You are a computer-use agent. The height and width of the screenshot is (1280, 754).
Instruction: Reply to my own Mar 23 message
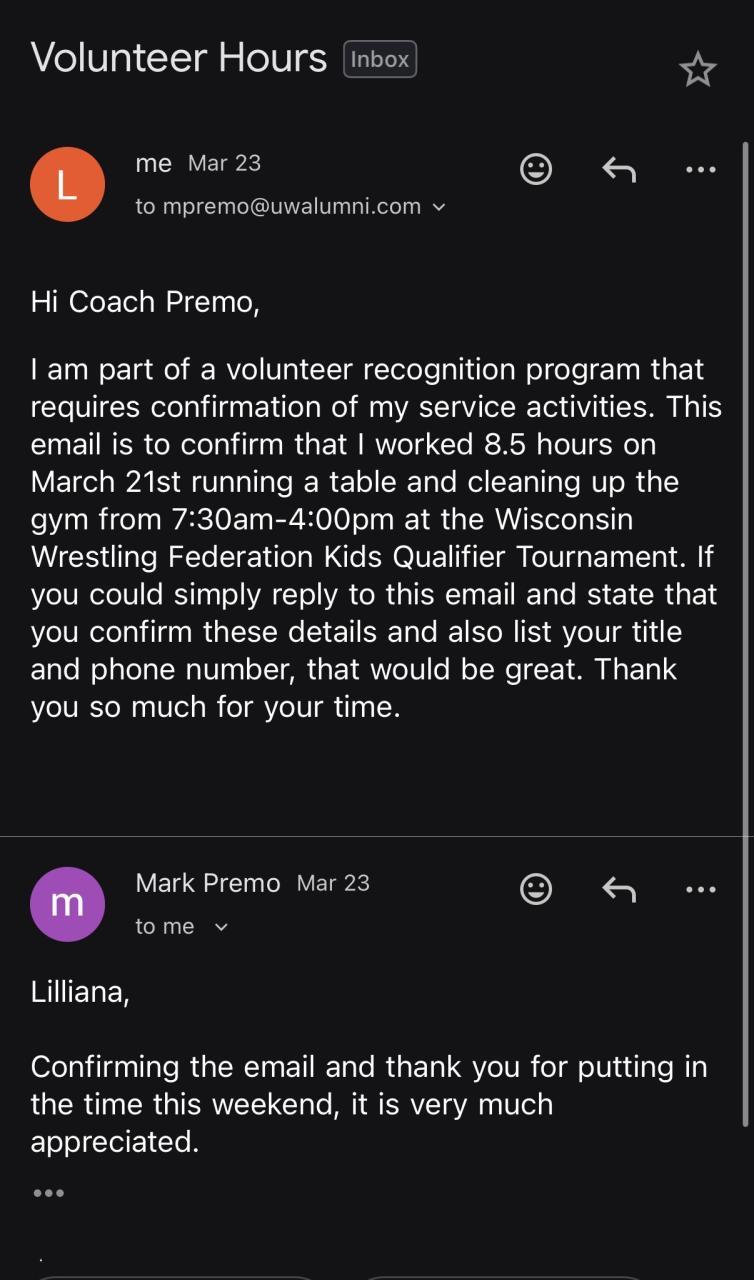pos(619,169)
